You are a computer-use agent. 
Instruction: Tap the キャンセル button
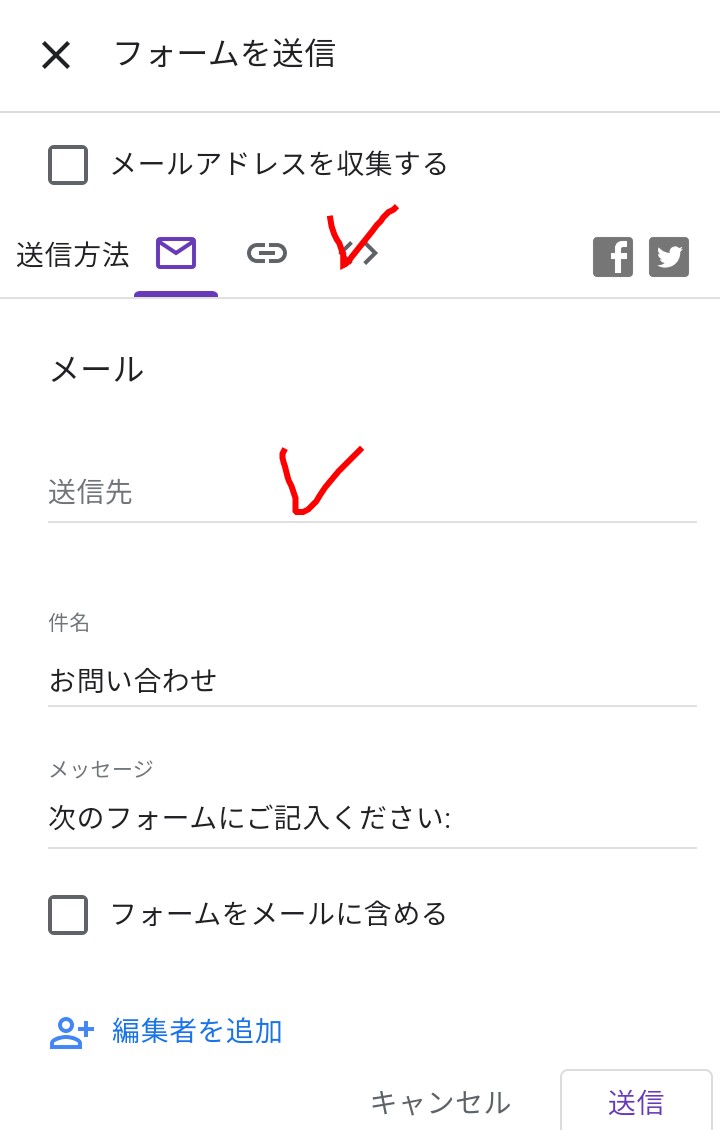pyautogui.click(x=440, y=1102)
